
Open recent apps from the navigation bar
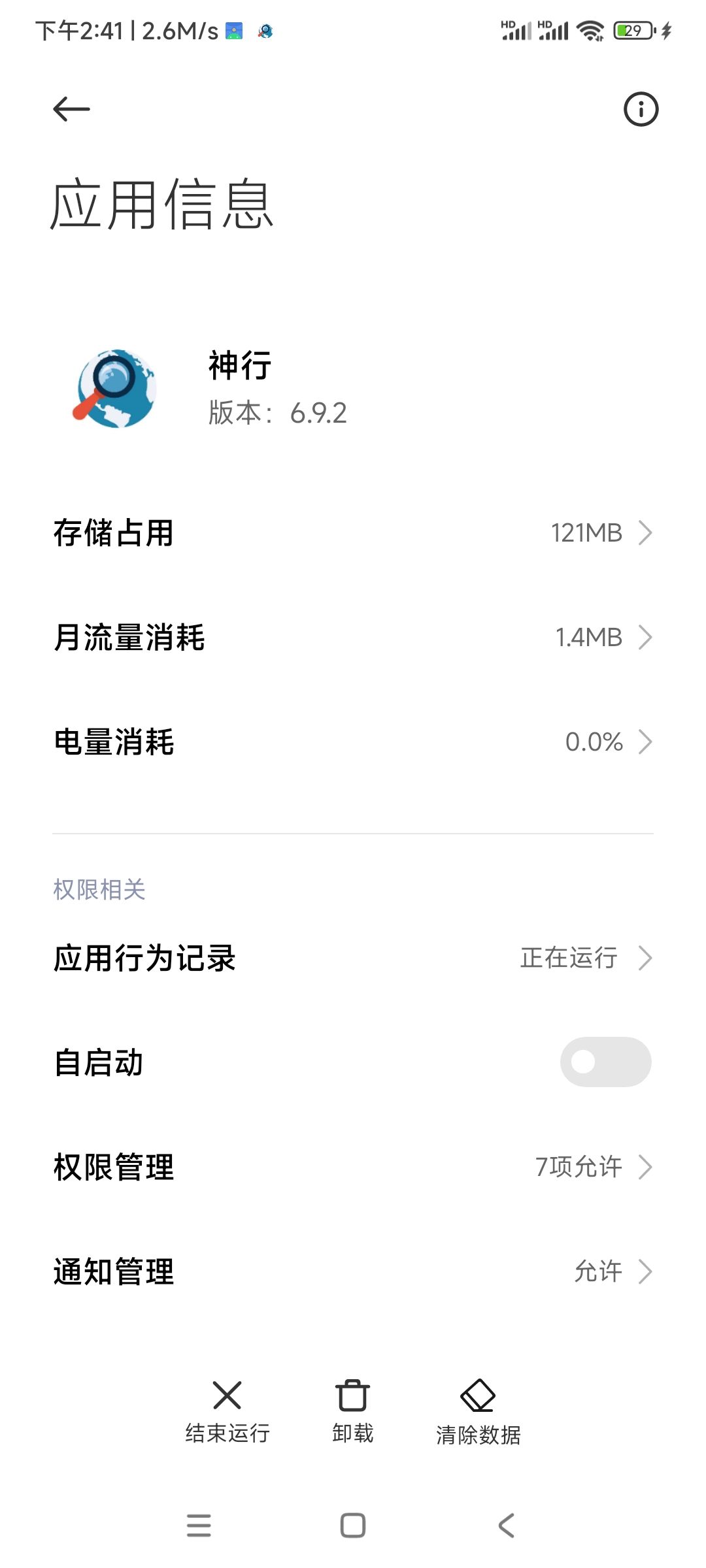point(199,1526)
